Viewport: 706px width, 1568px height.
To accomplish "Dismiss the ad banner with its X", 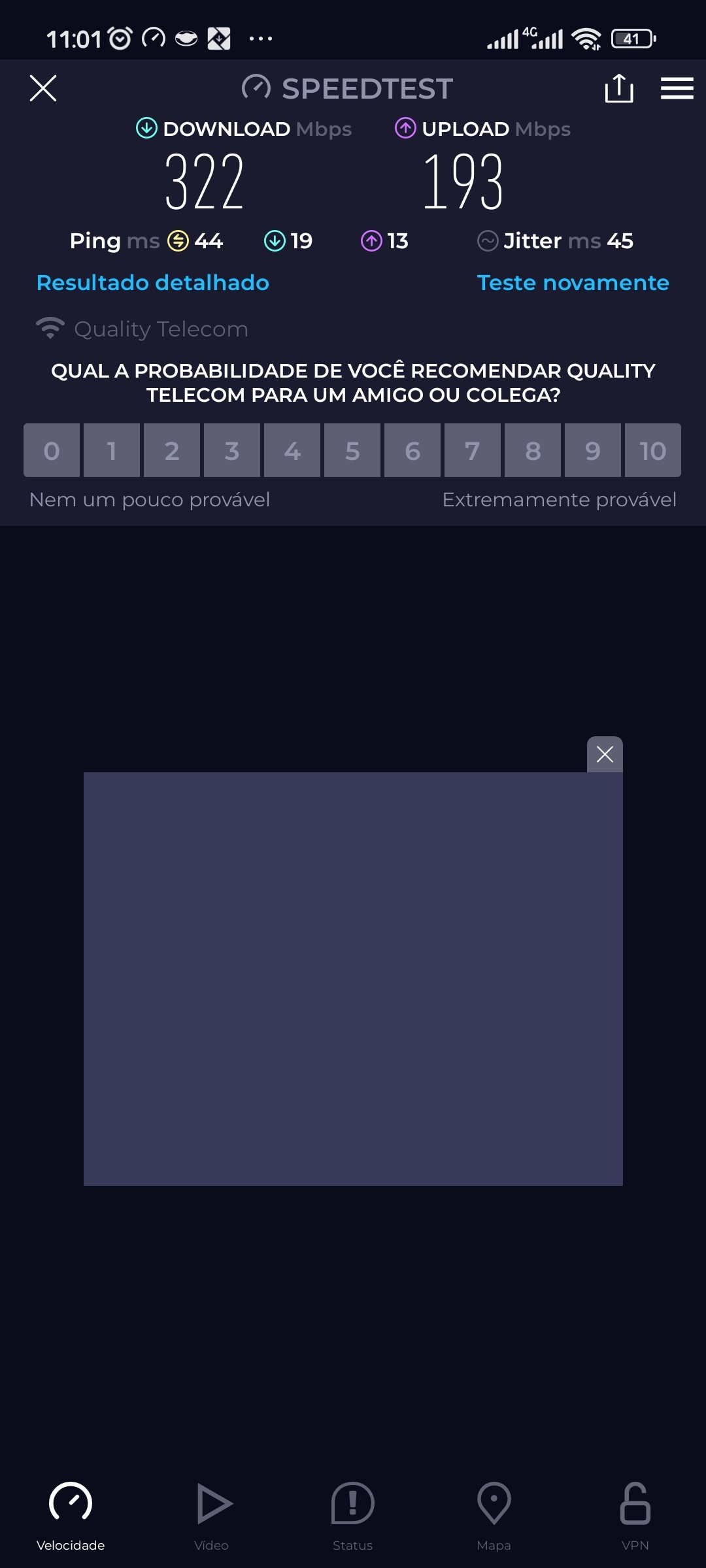I will coord(605,755).
